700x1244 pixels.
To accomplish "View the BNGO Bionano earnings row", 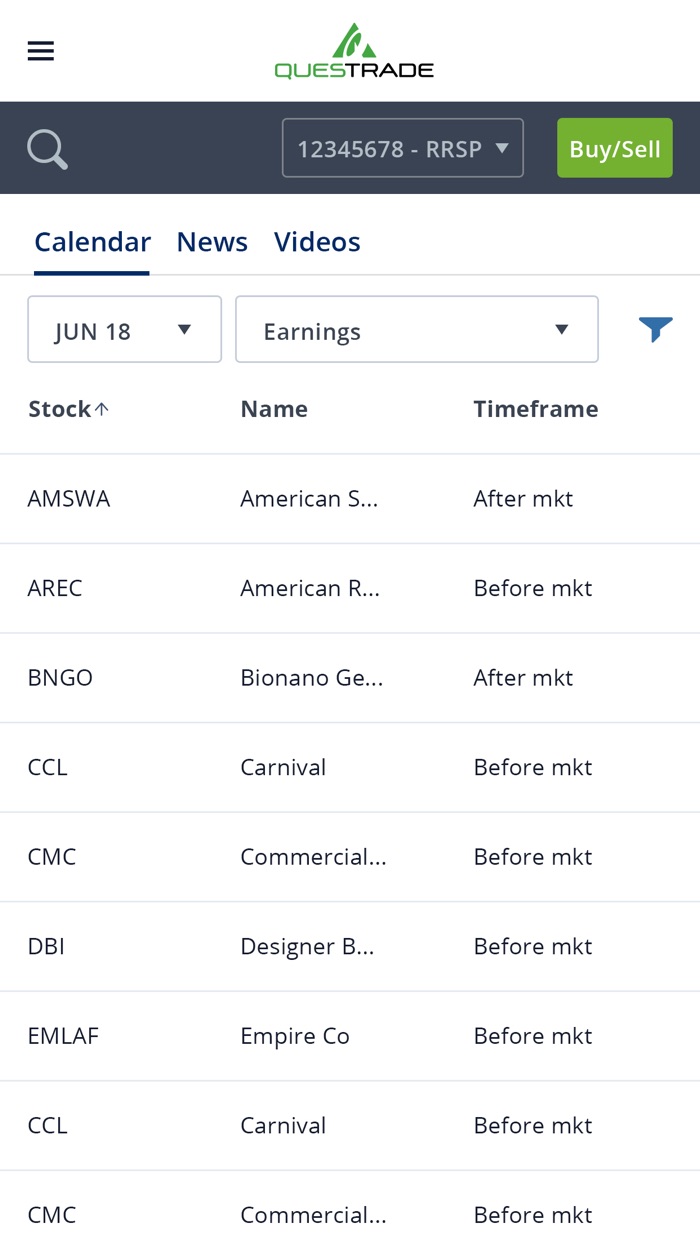I will tap(350, 678).
